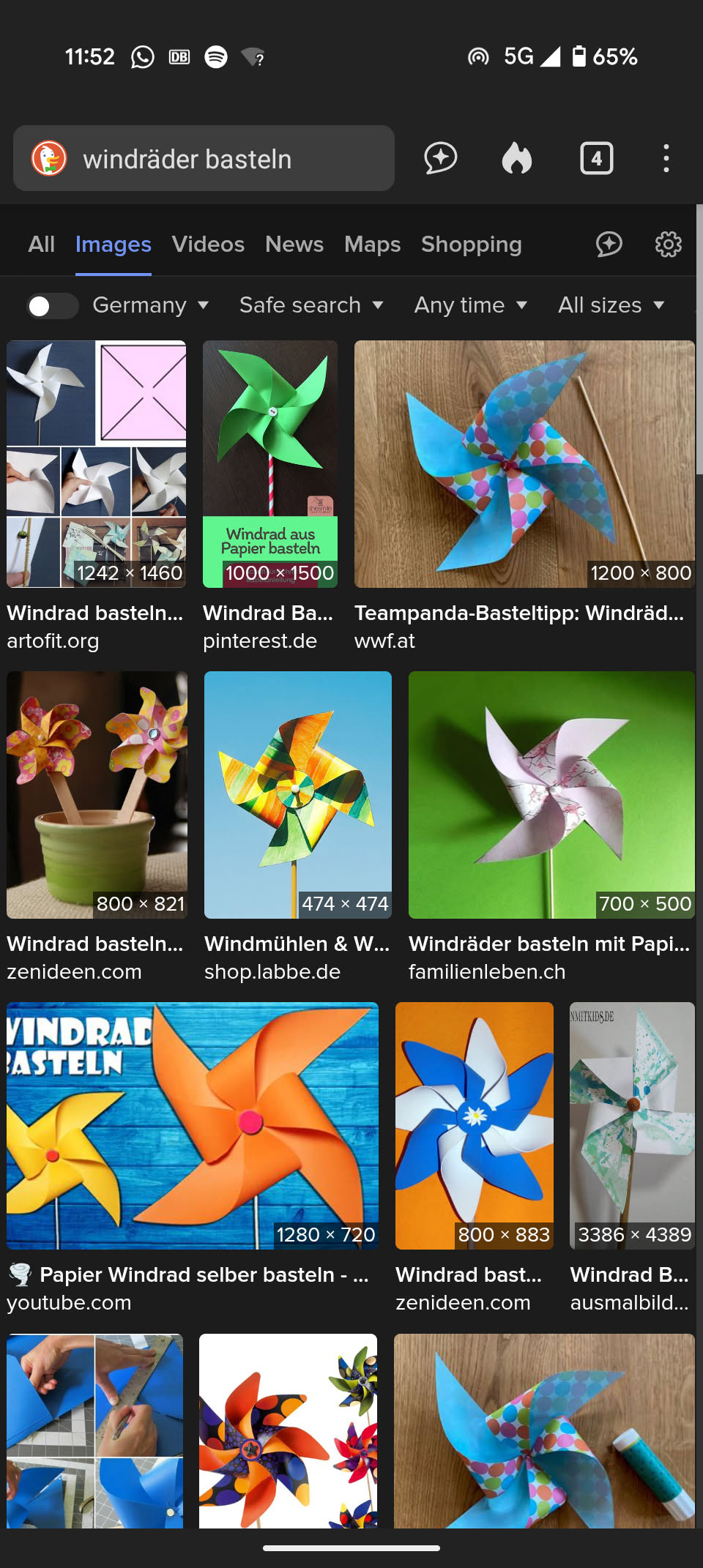Open the familienleben.ch pinwheel image result
The image size is (703, 1568).
551,795
